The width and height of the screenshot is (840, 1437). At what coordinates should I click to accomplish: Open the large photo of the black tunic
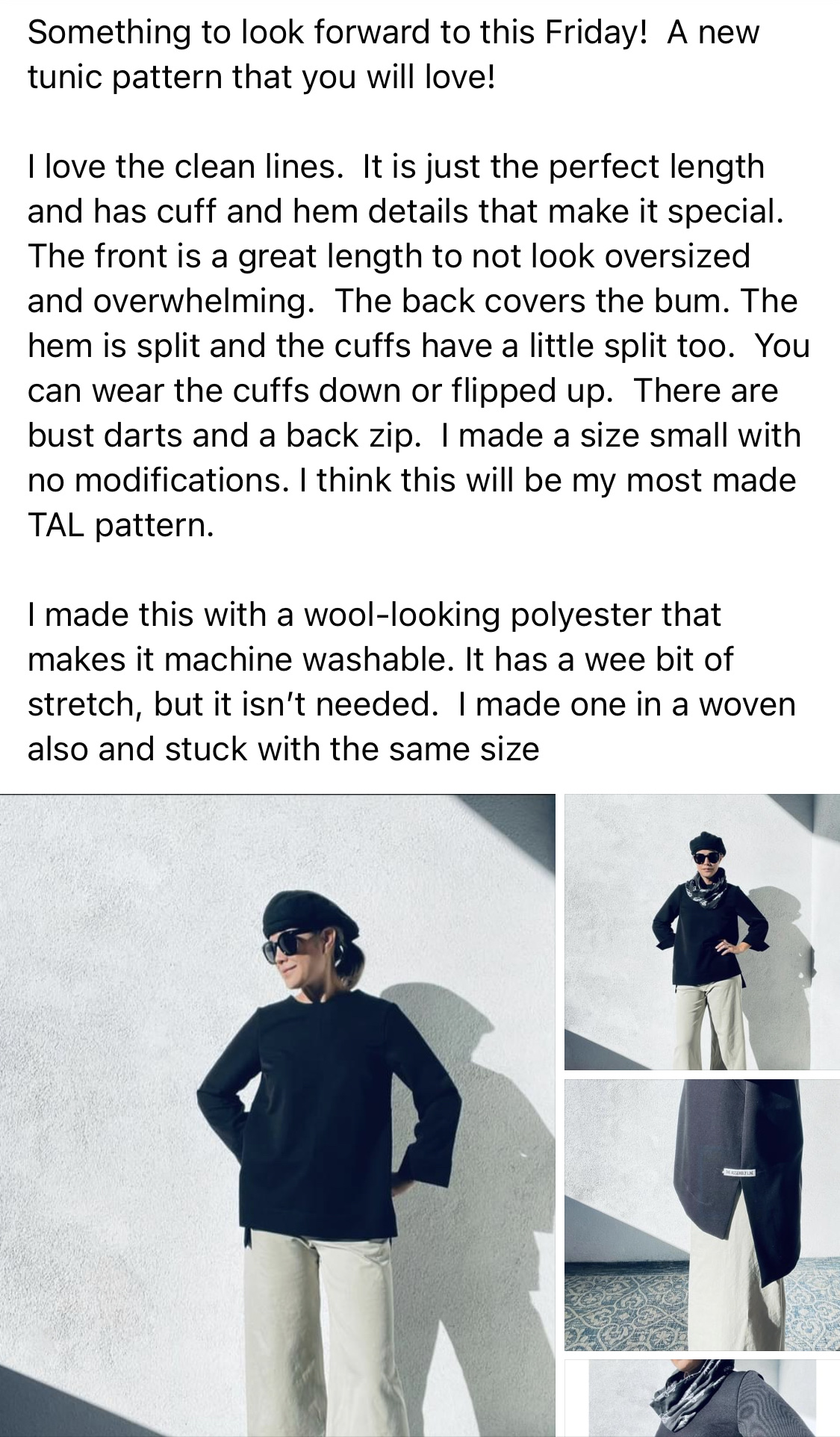[277, 1114]
